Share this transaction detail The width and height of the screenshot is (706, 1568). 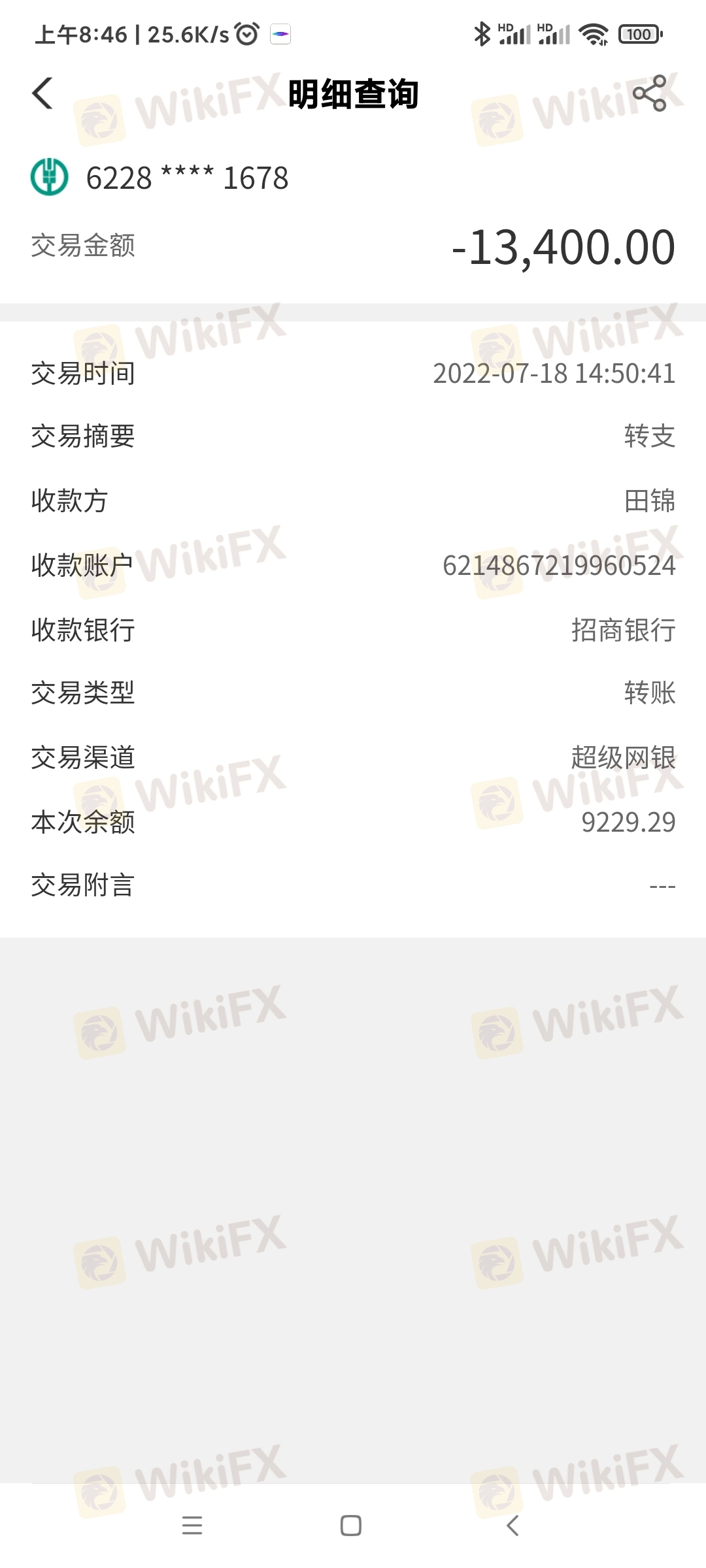click(650, 93)
